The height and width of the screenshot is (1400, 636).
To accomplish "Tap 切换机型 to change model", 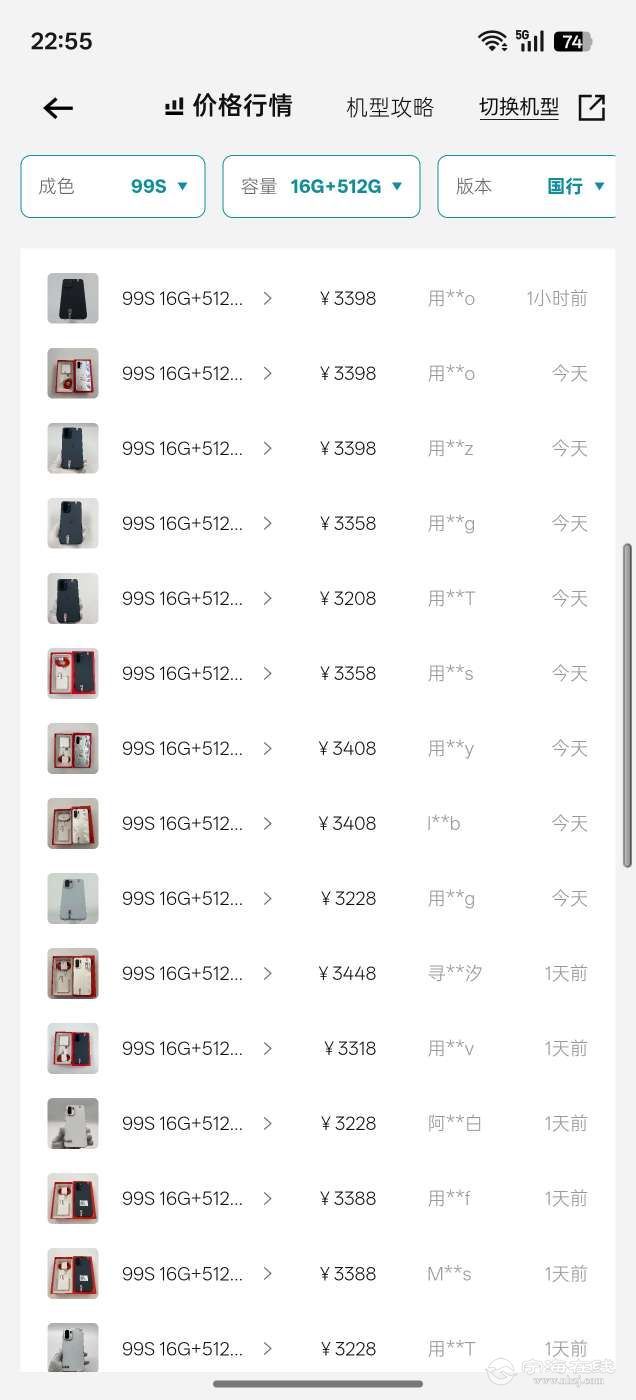I will tap(519, 107).
